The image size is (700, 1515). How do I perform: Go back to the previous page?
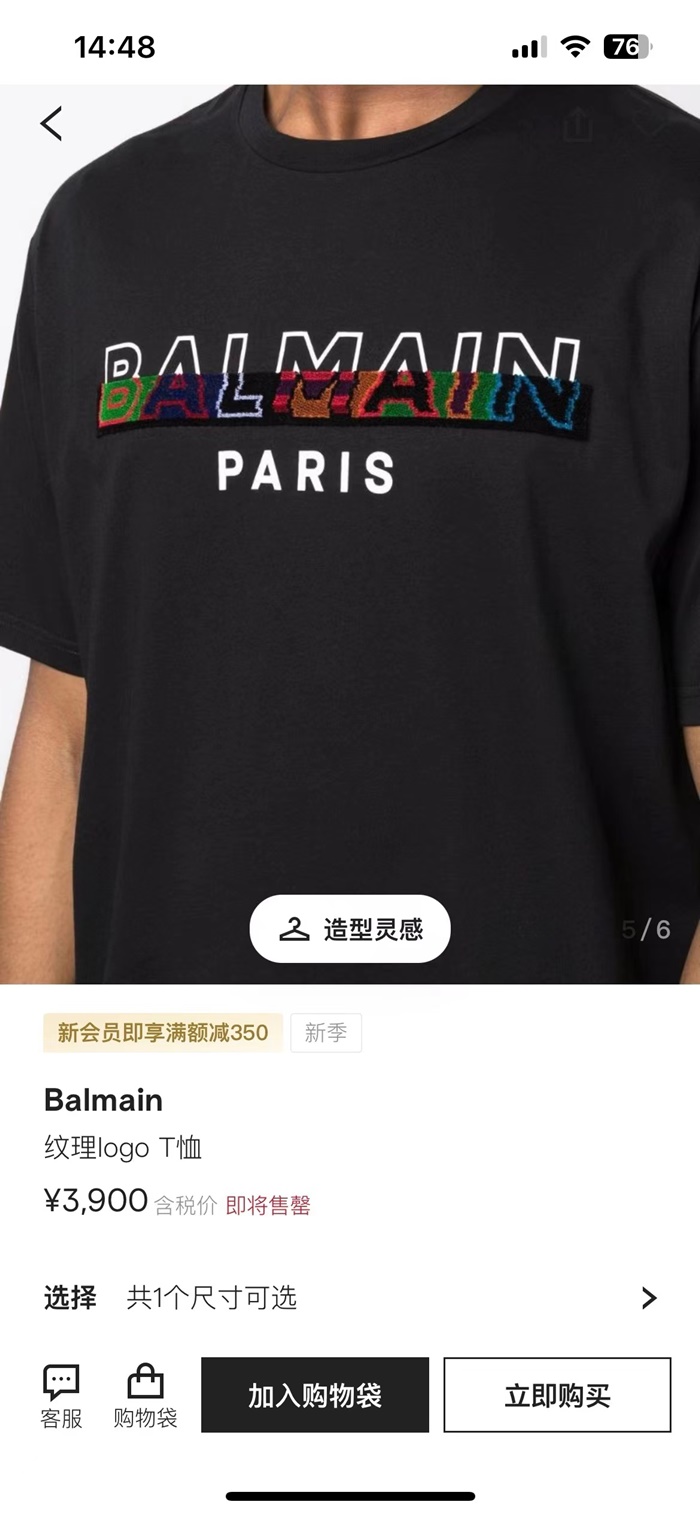pos(51,124)
